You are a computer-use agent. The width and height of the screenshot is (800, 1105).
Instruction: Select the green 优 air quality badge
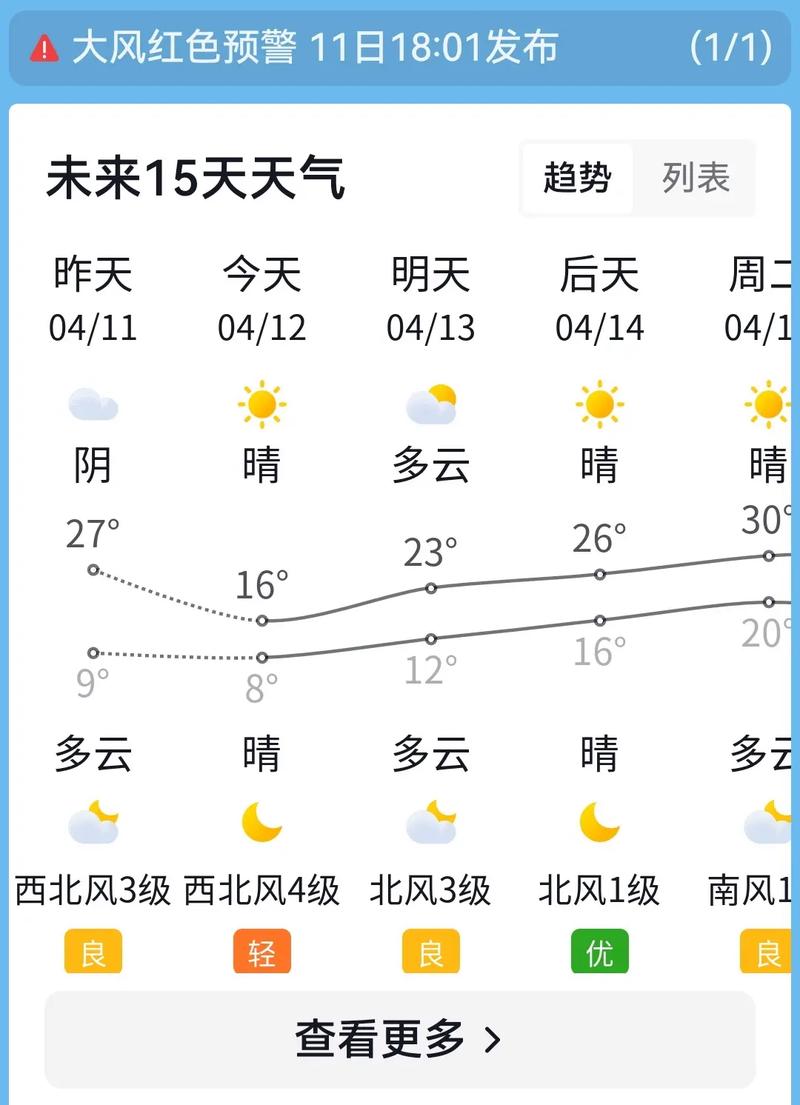click(x=598, y=952)
